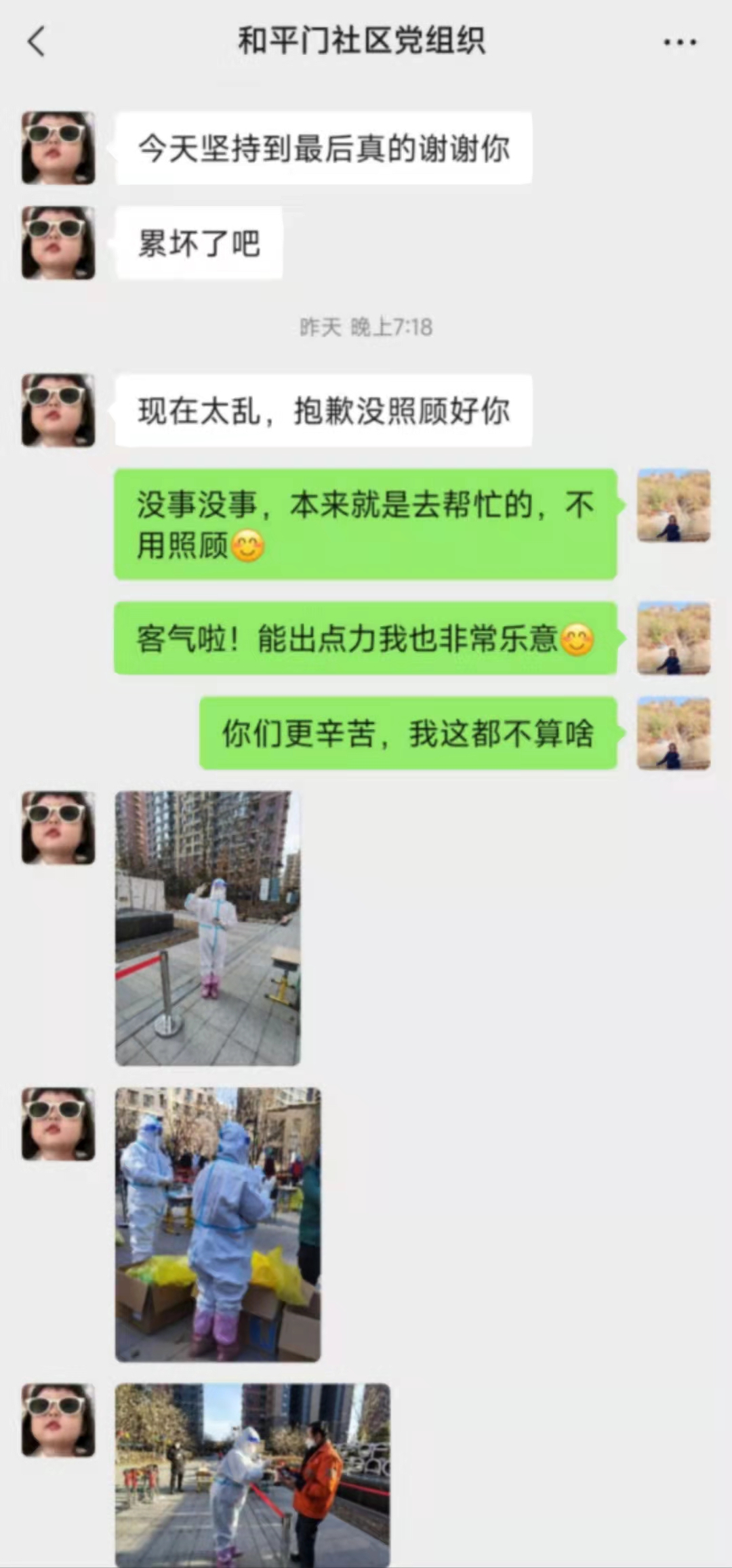Open photo of worker in protective suit saluting
This screenshot has width=732, height=1568.
(x=207, y=928)
